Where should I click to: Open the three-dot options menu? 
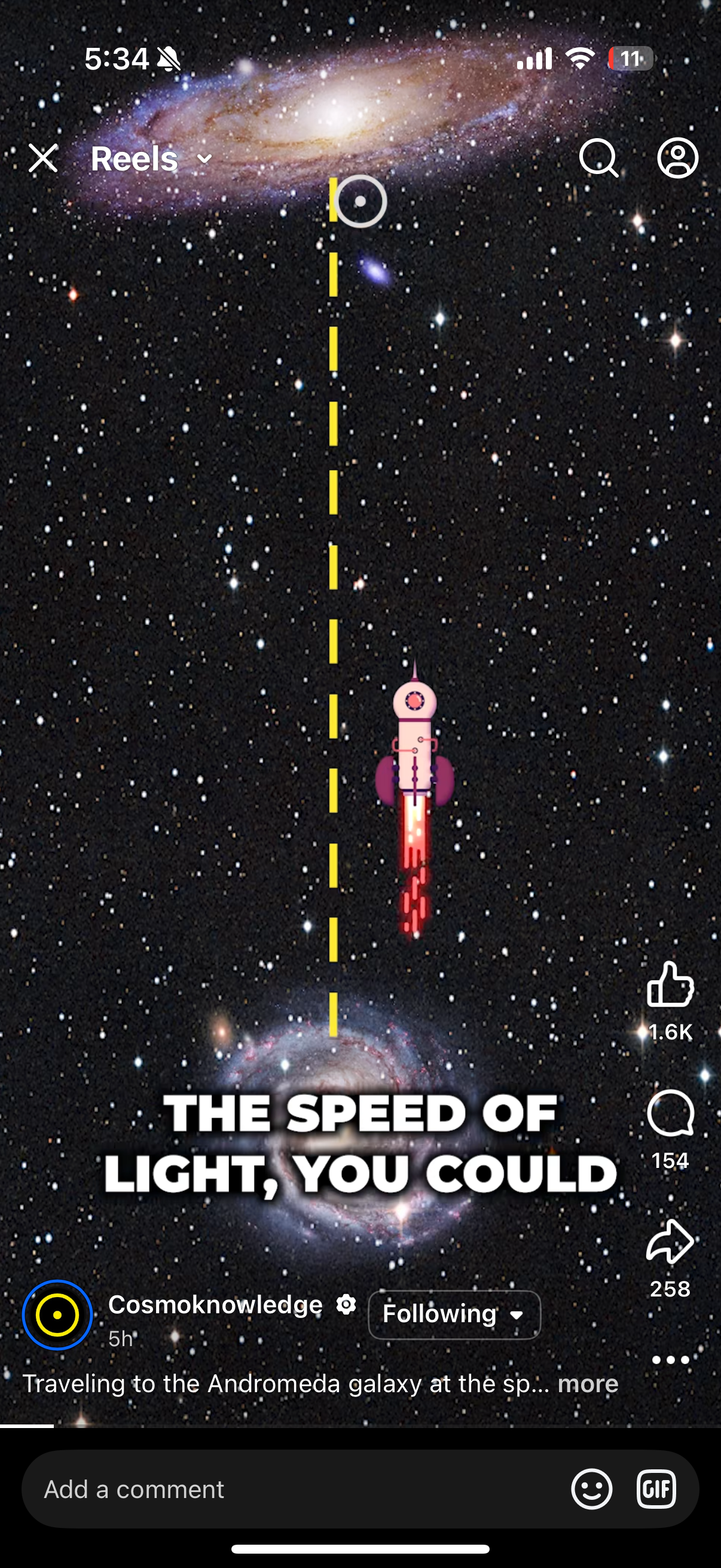tap(670, 1360)
